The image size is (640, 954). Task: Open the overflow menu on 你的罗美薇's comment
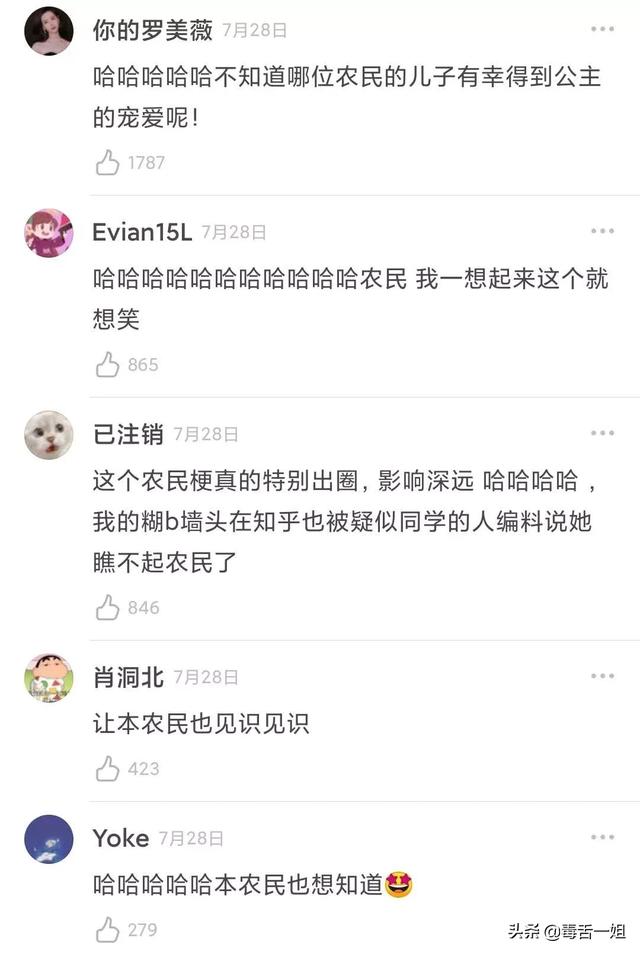click(602, 29)
